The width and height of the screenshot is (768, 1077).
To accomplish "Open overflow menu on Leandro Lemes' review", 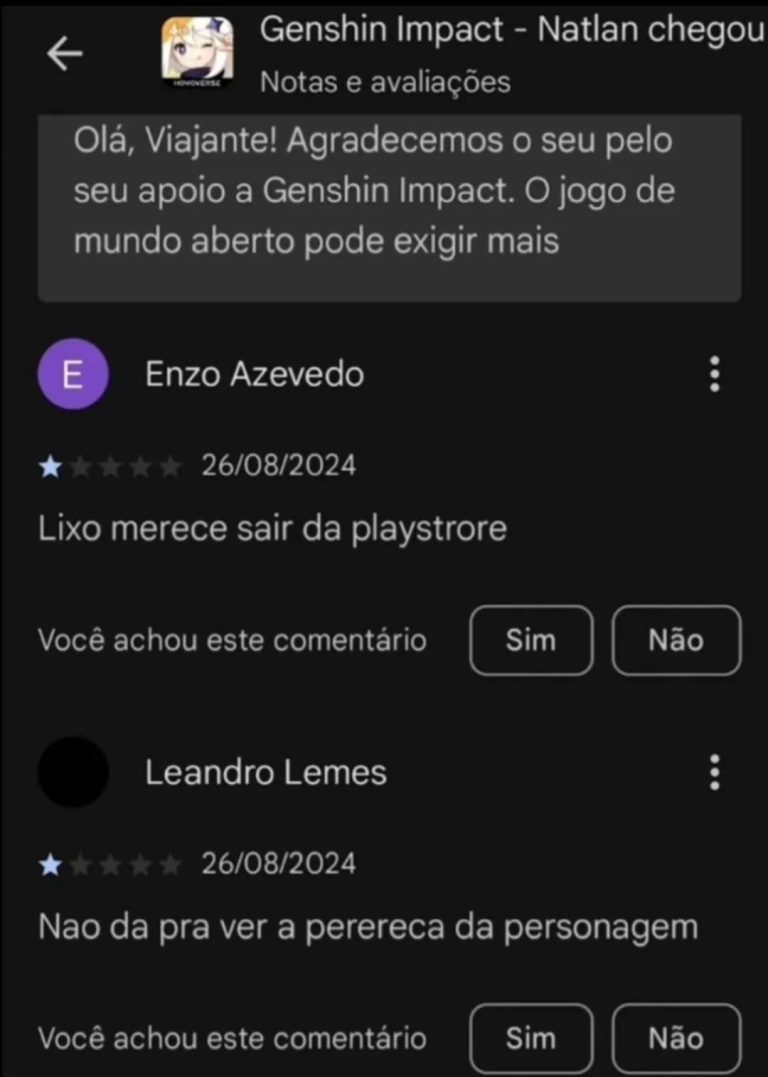I will (714, 772).
